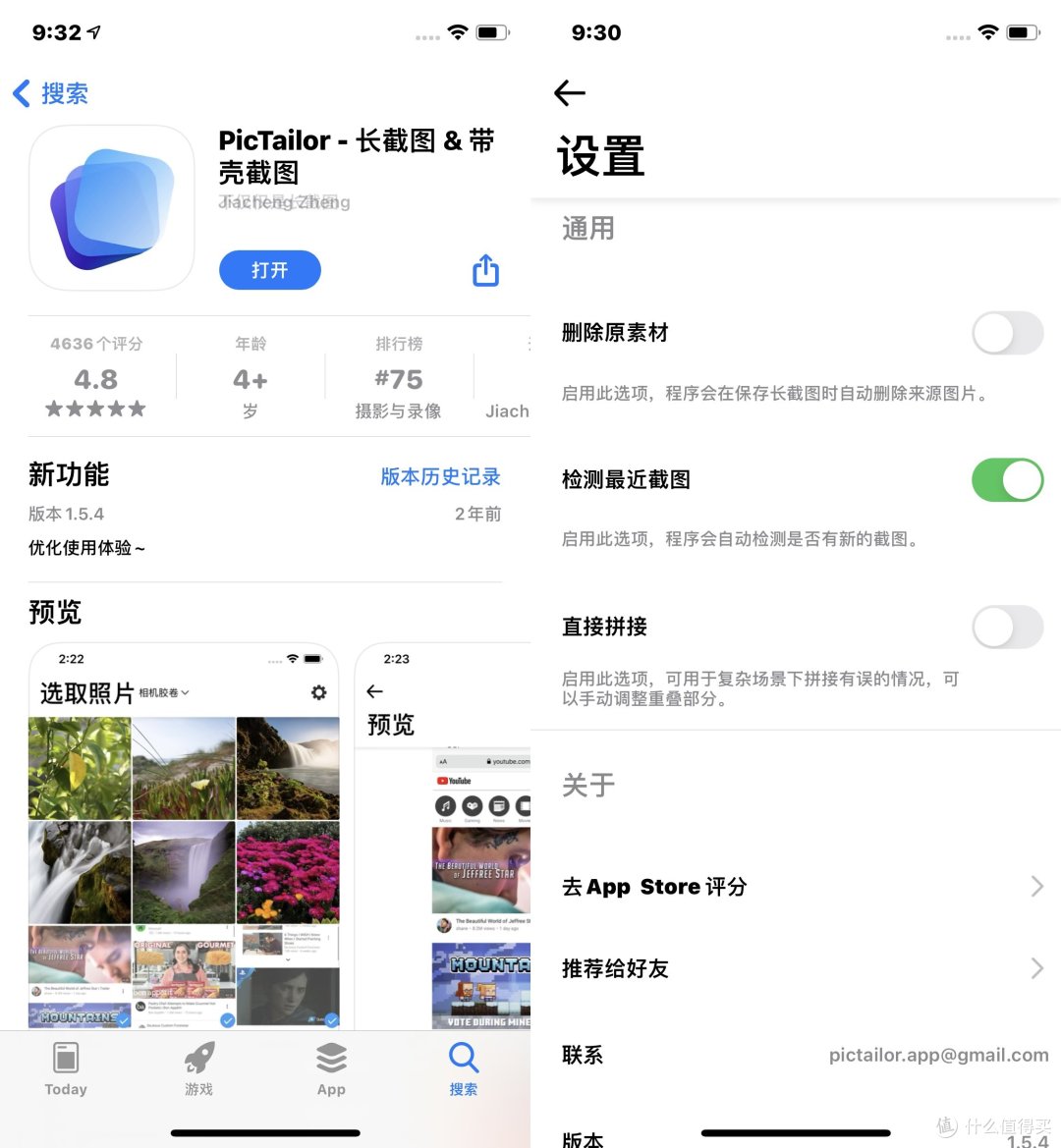Open 版本历史记录 link

tap(440, 476)
